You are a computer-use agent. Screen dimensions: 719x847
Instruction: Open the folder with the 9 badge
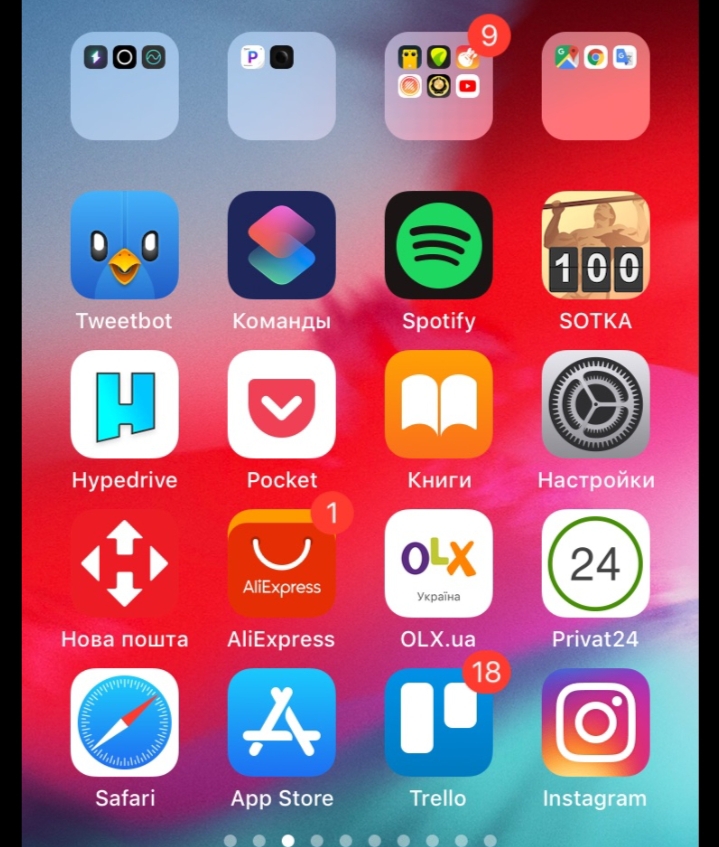[438, 86]
